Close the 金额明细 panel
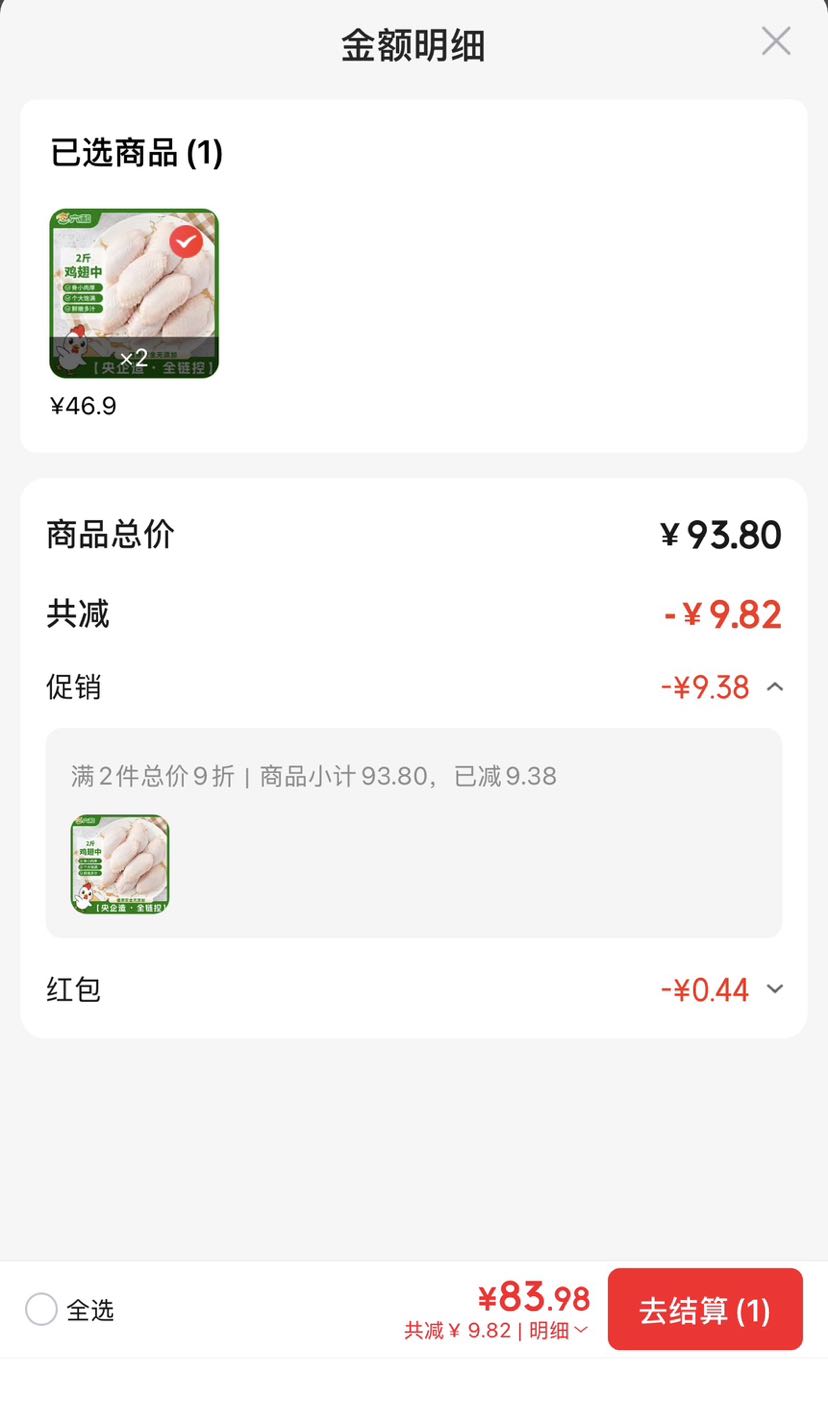 pos(776,41)
